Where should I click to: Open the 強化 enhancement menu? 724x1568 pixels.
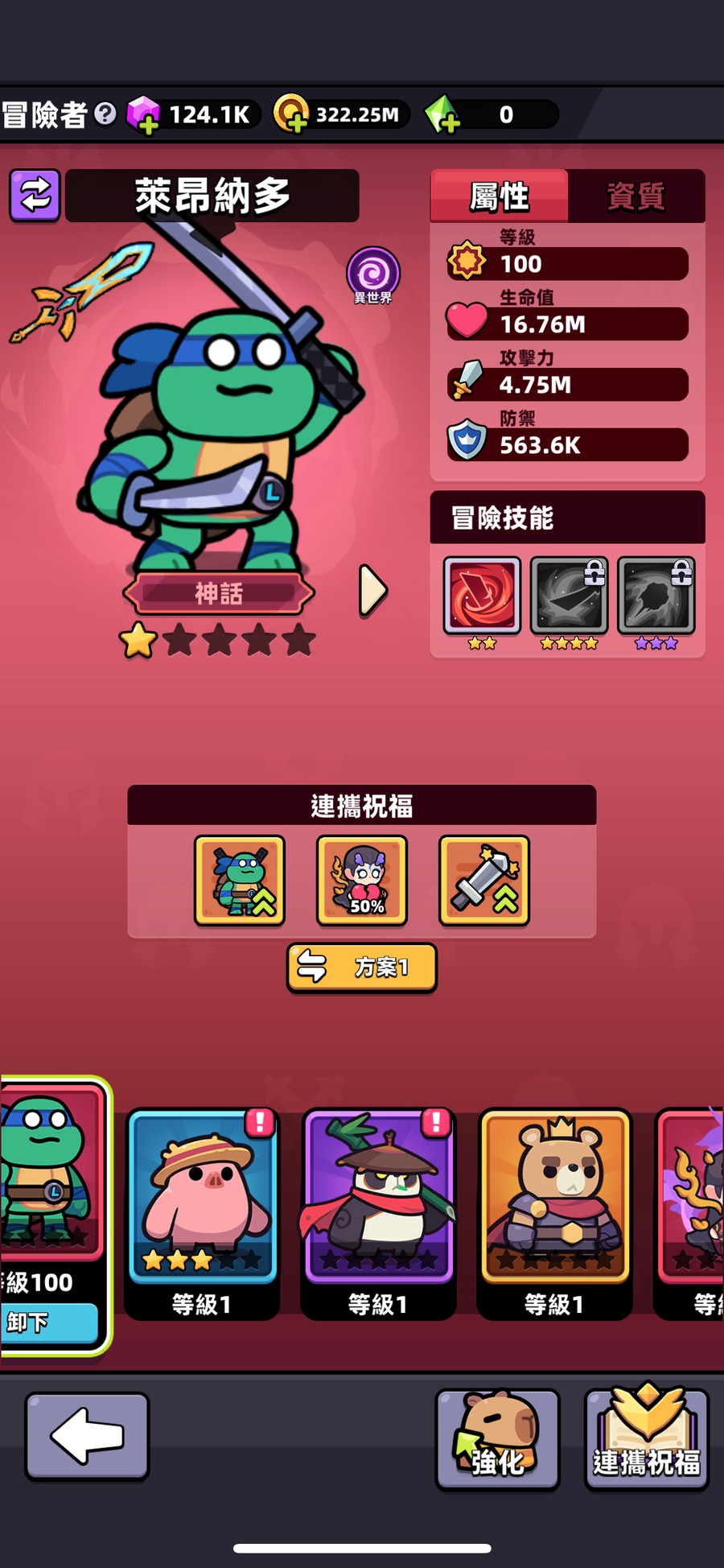coord(497,1439)
